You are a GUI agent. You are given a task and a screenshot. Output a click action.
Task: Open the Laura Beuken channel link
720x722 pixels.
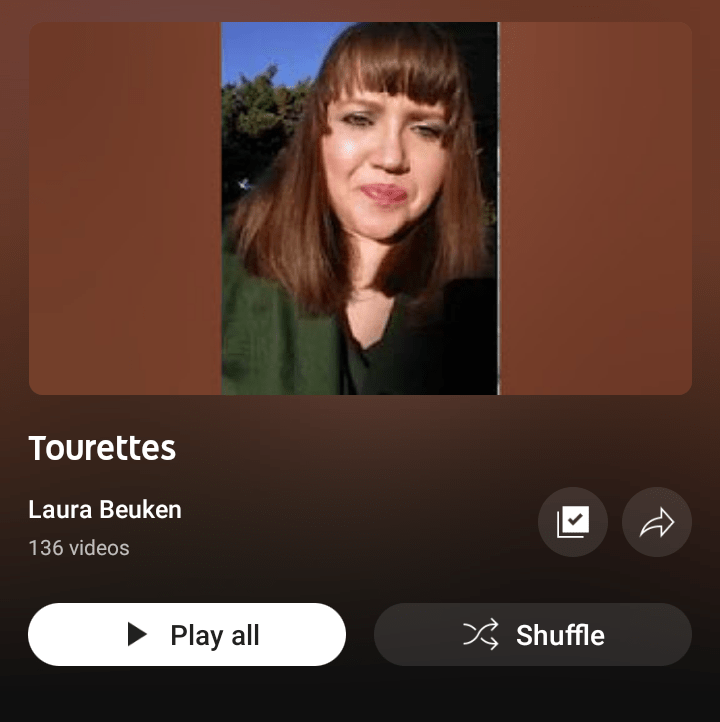tap(104, 510)
